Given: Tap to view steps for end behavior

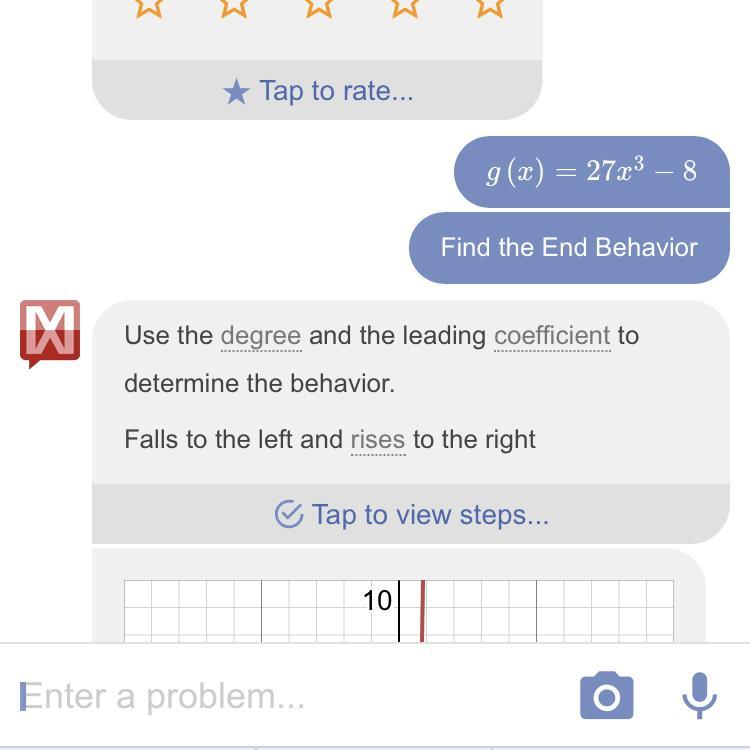Looking at the screenshot, I should (x=411, y=515).
